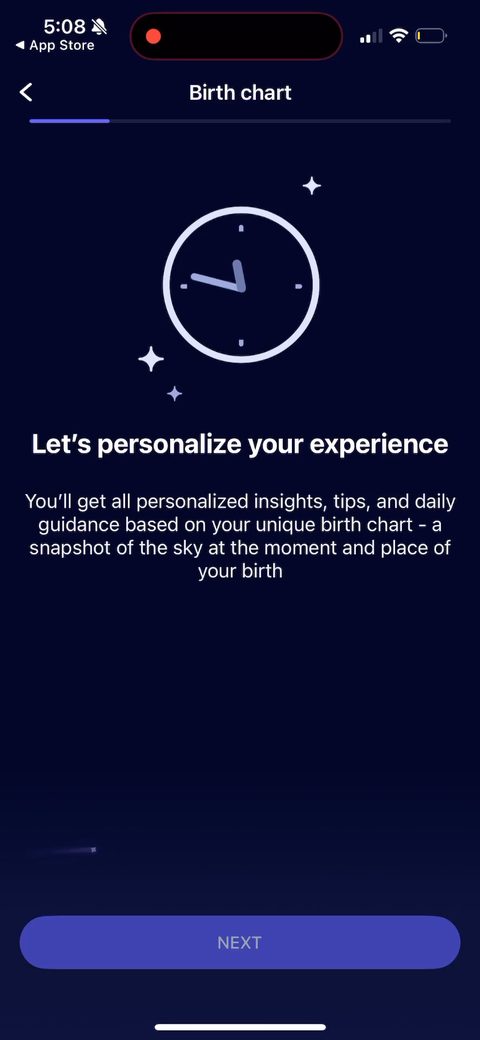
Task: Tap the NEXT button to continue
Action: (240, 942)
